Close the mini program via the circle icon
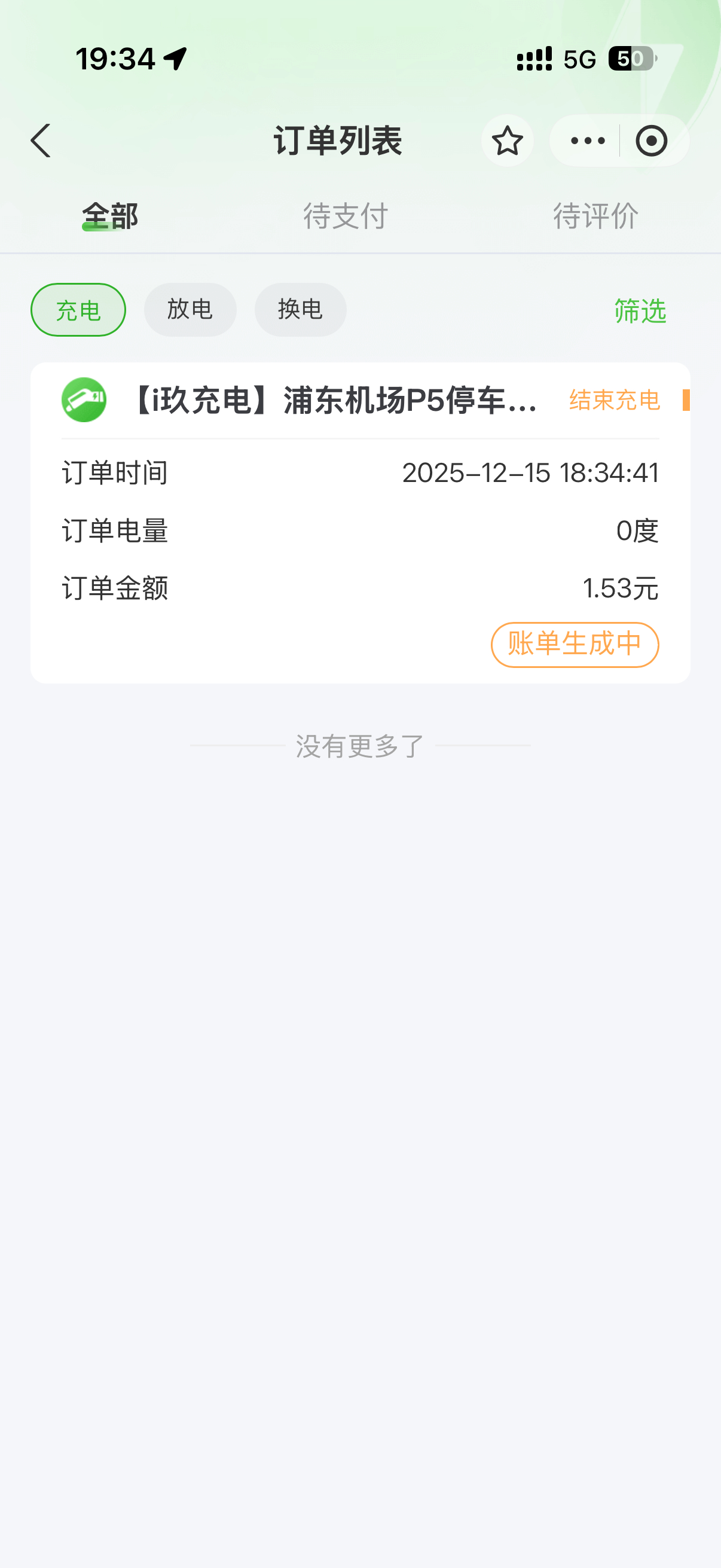This screenshot has height=1568, width=721. point(652,141)
